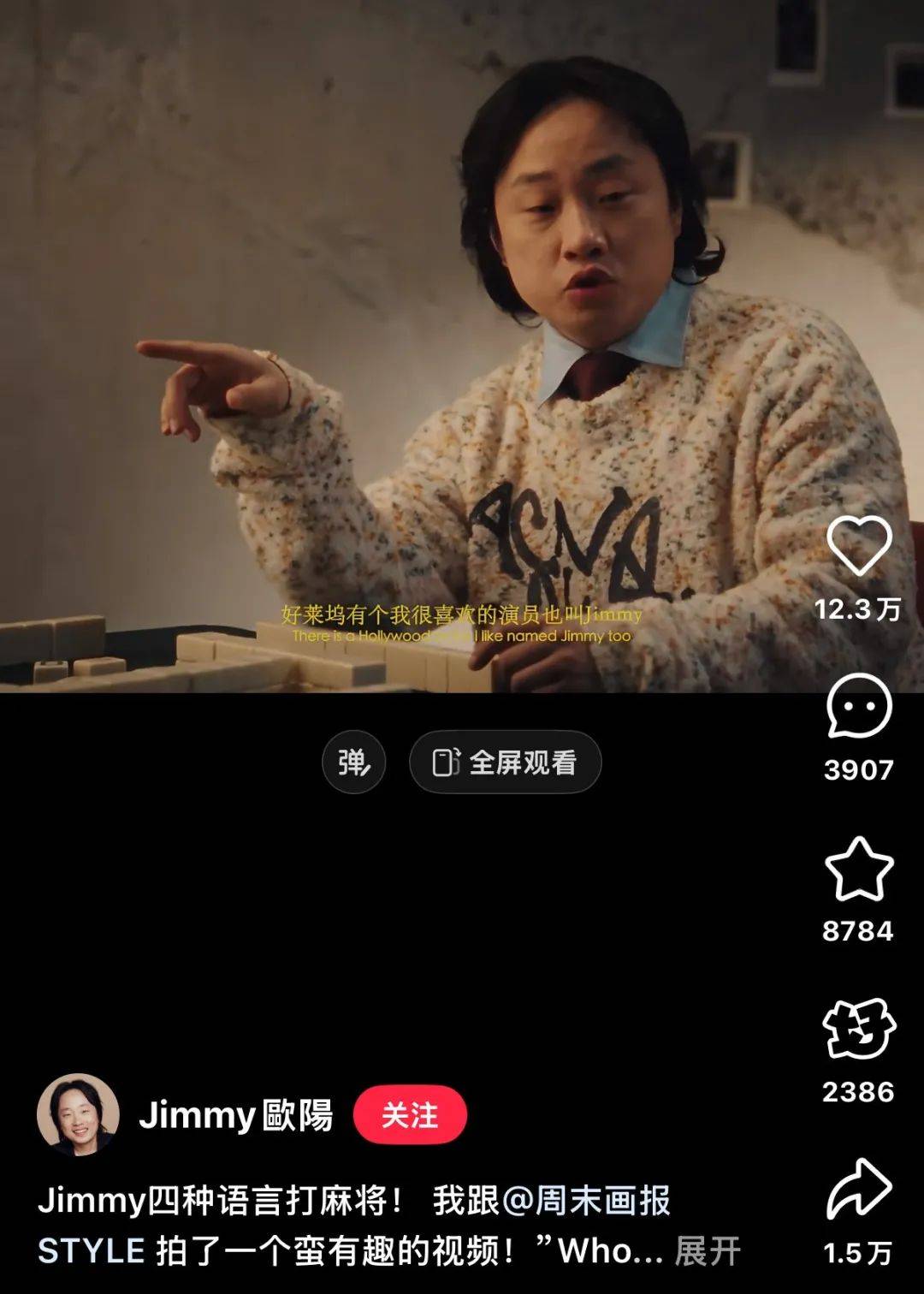Image resolution: width=924 pixels, height=1294 pixels.
Task: Share this video
Action: pos(858,1190)
